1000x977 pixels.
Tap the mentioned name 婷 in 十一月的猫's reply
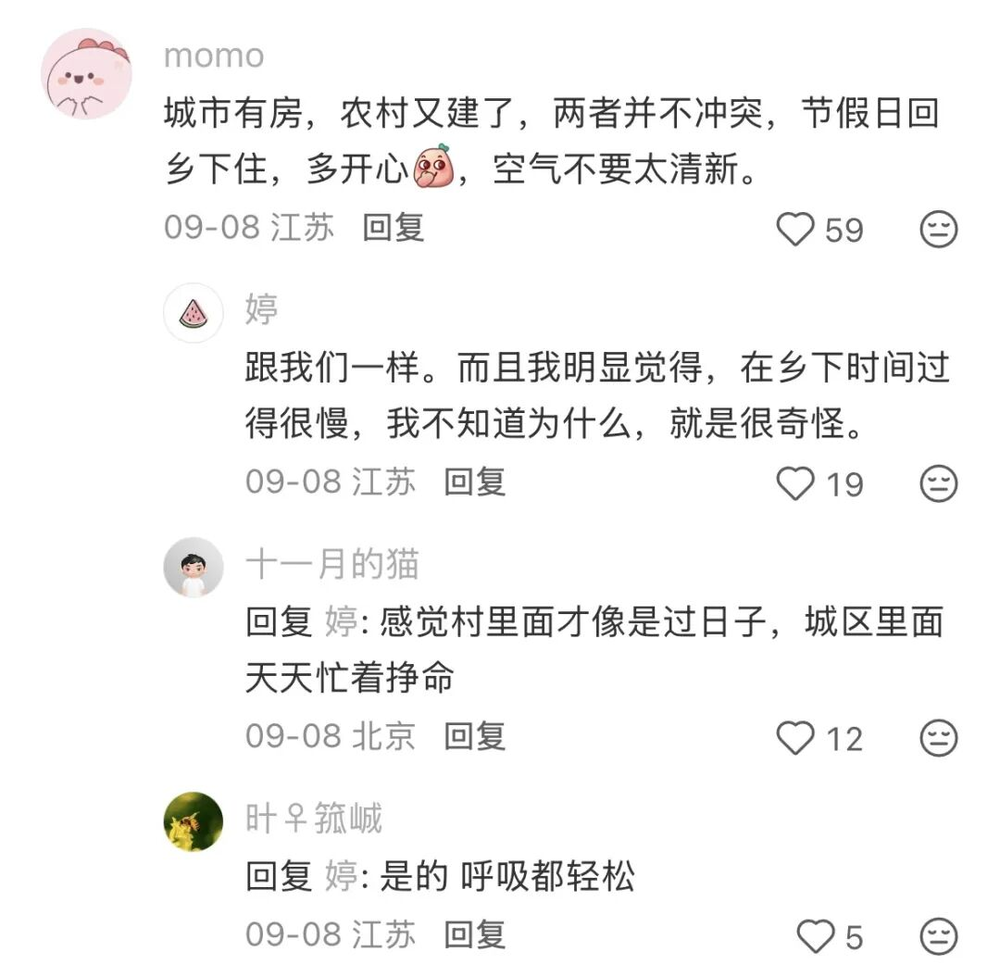pyautogui.click(x=341, y=622)
